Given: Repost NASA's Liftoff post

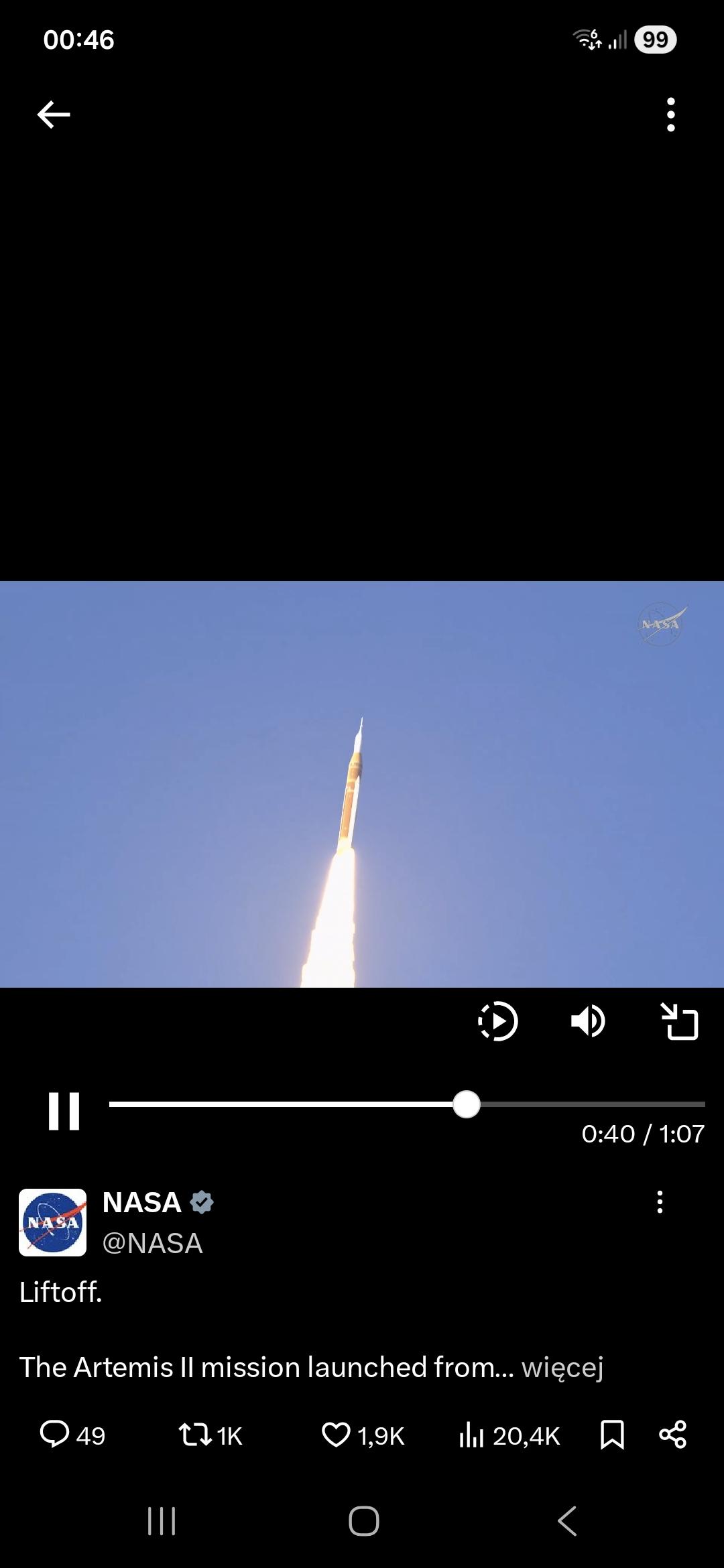Looking at the screenshot, I should 195,1435.
